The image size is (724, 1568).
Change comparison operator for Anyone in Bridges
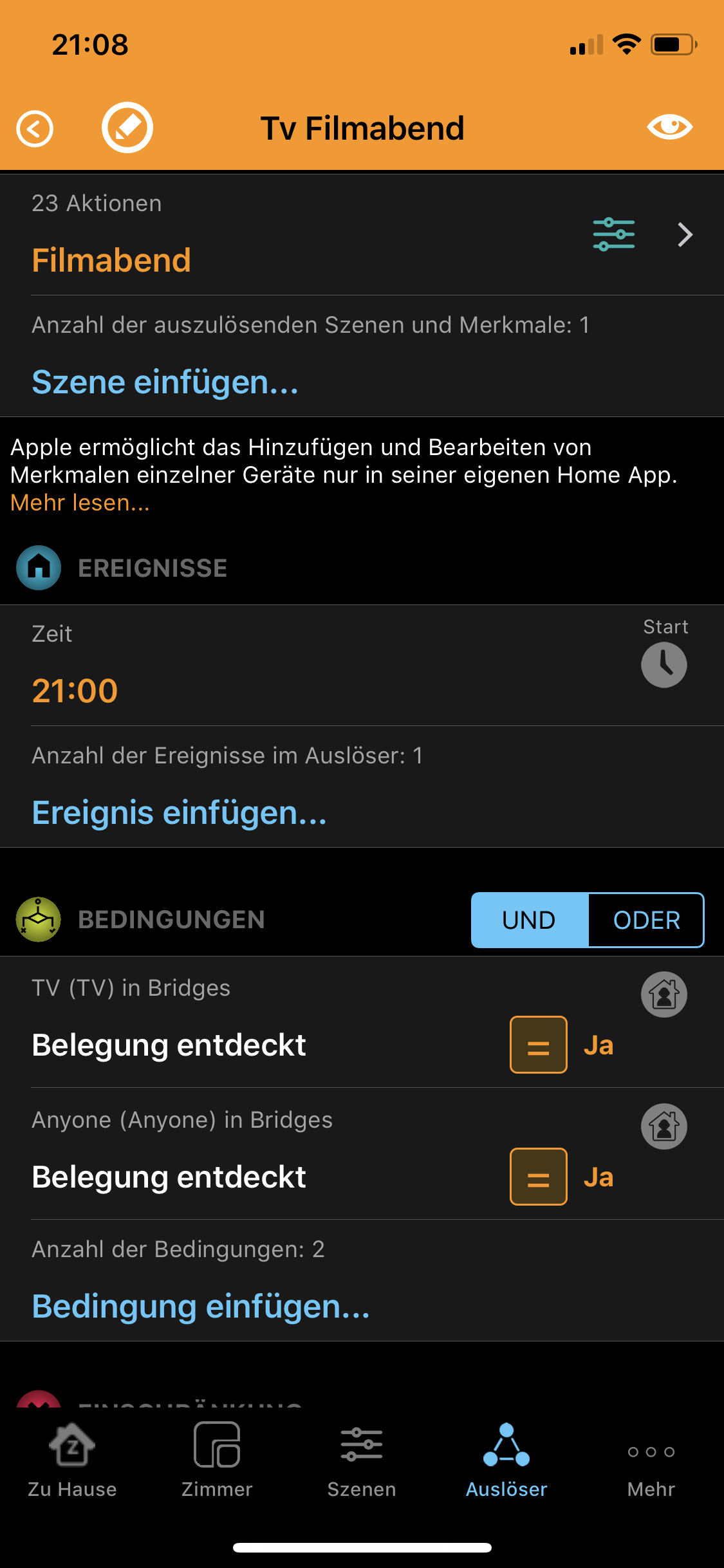[538, 1177]
